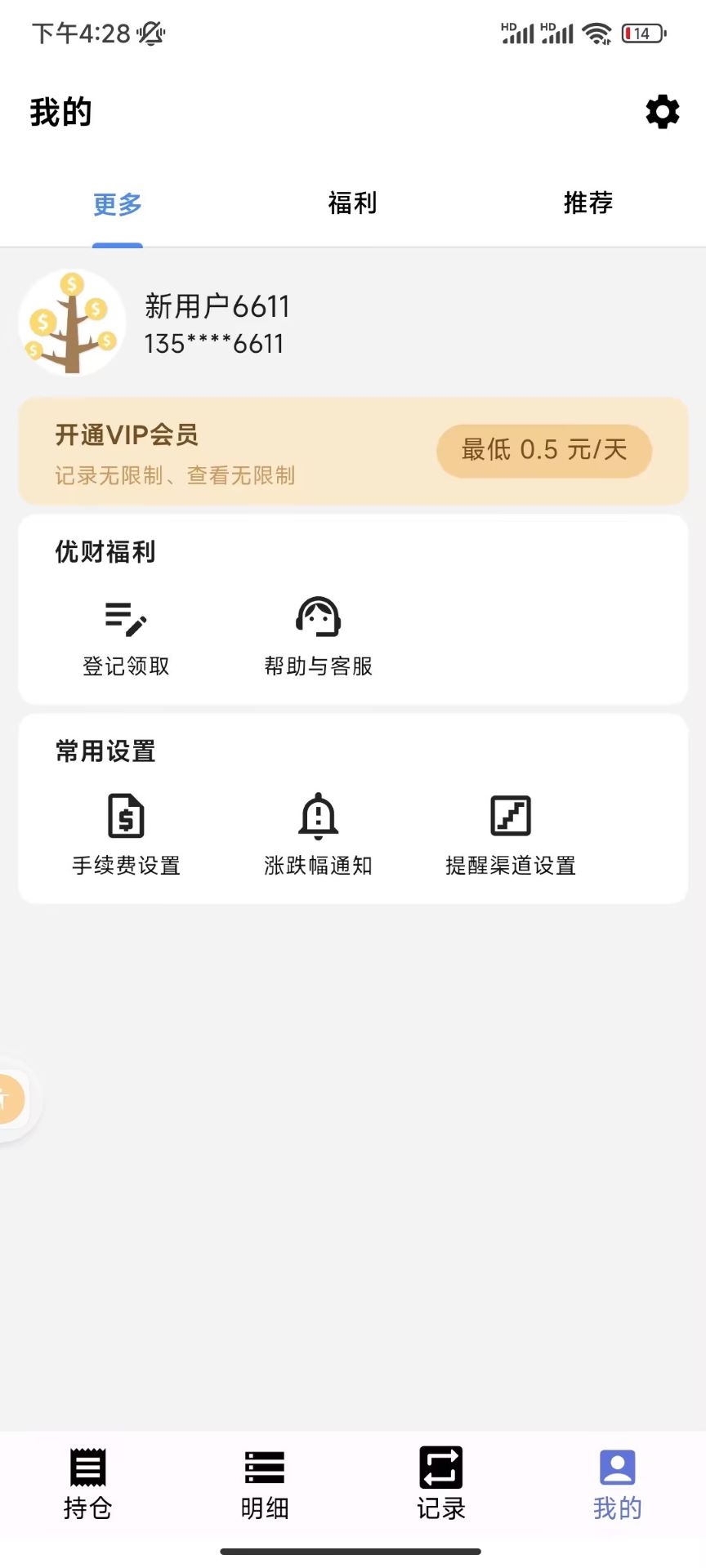Switch to the 推荐 tab
Image resolution: width=706 pixels, height=1568 pixels.
[x=588, y=203]
